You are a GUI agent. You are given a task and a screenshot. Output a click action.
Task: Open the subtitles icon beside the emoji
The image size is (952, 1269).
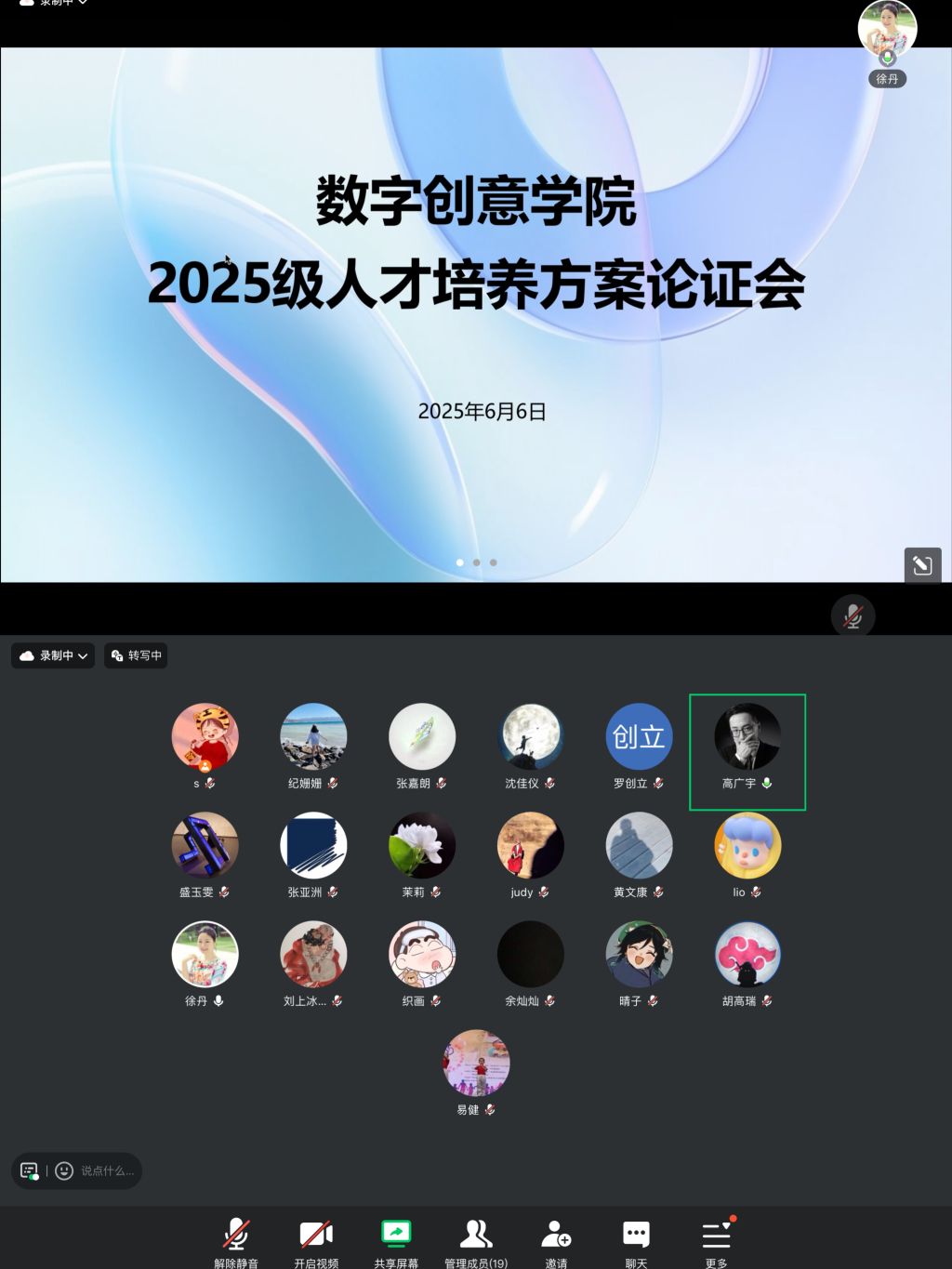[x=30, y=1171]
